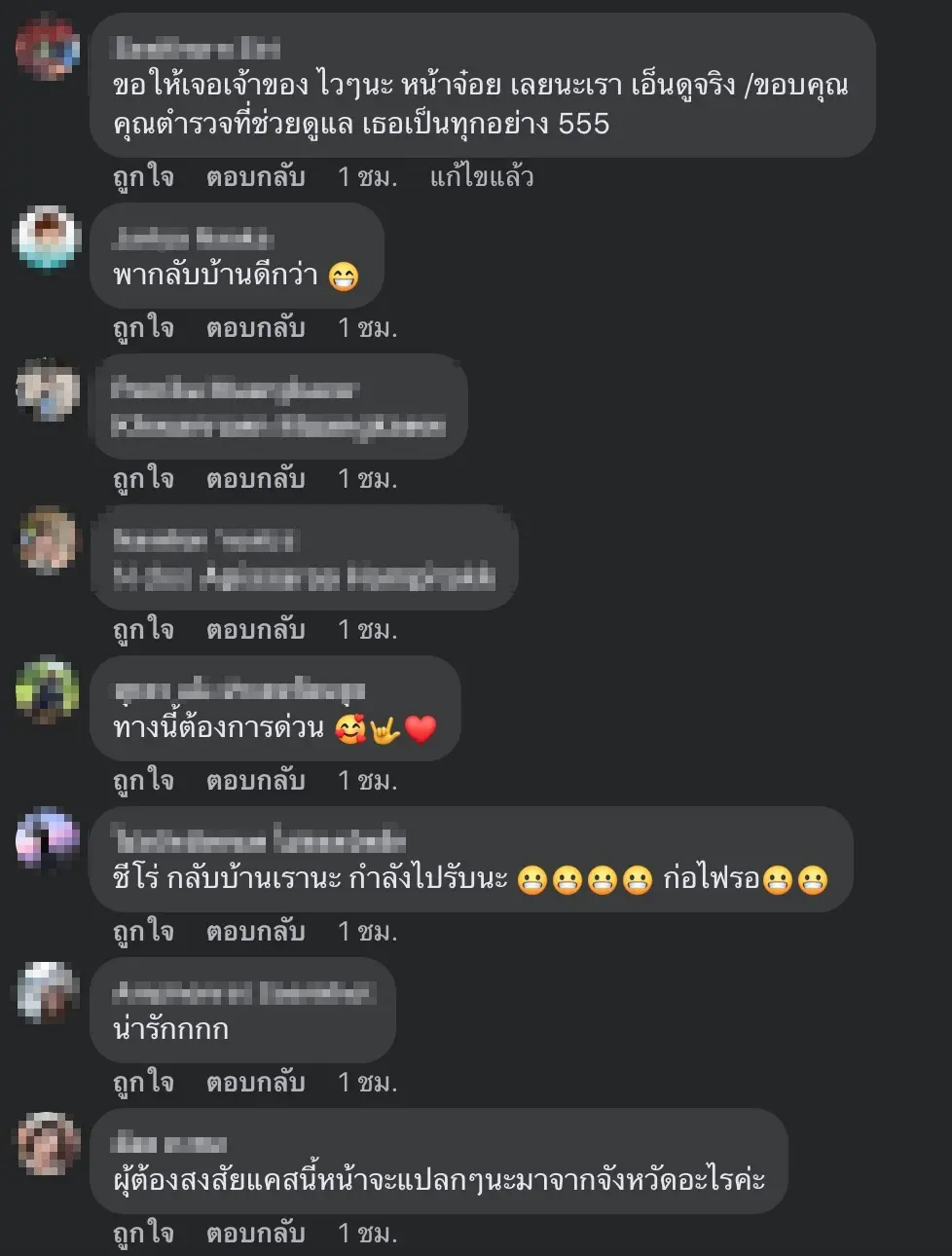Image resolution: width=952 pixels, height=1256 pixels.
Task: Like the comment 'พากลับบ้านดีกว่า'
Action: 143,328
